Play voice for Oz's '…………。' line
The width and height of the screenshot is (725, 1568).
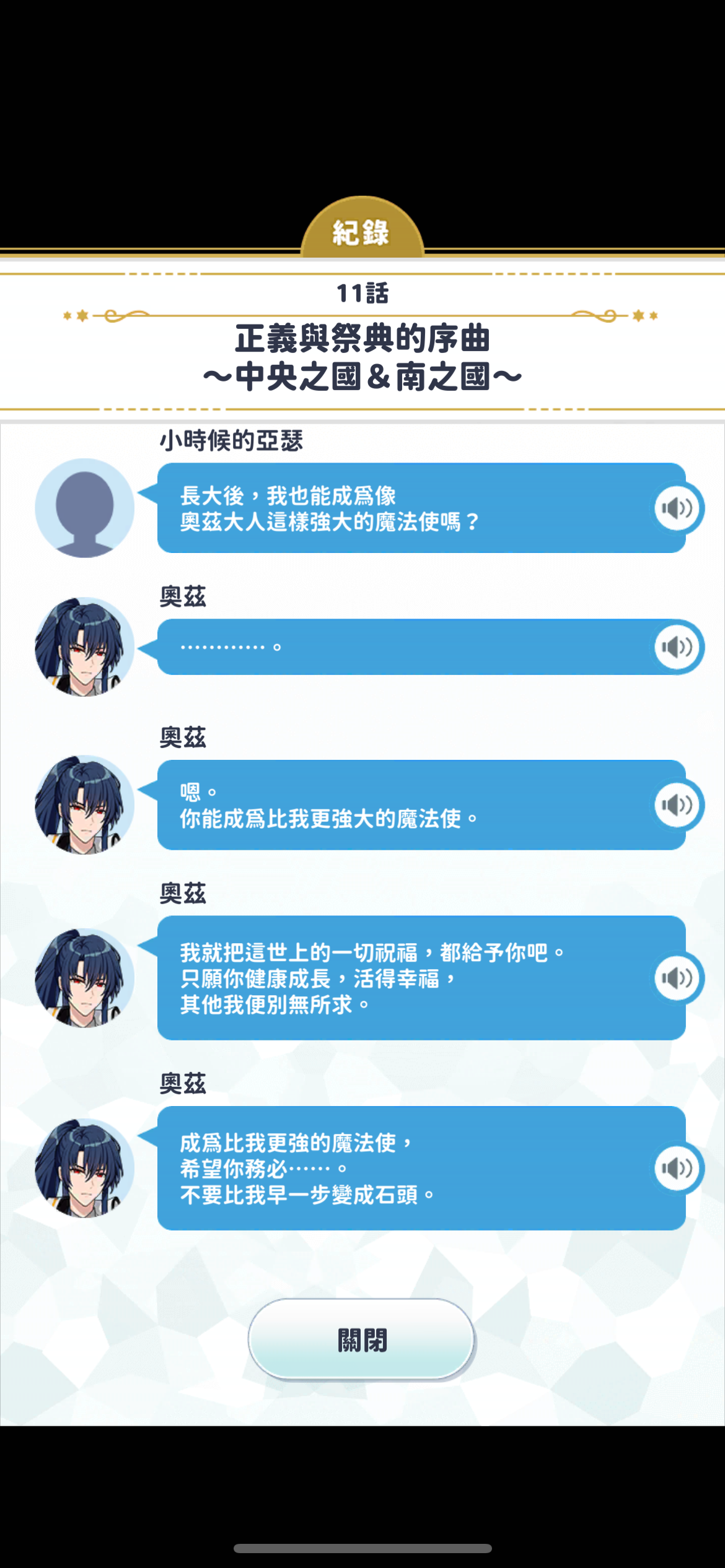click(x=677, y=647)
